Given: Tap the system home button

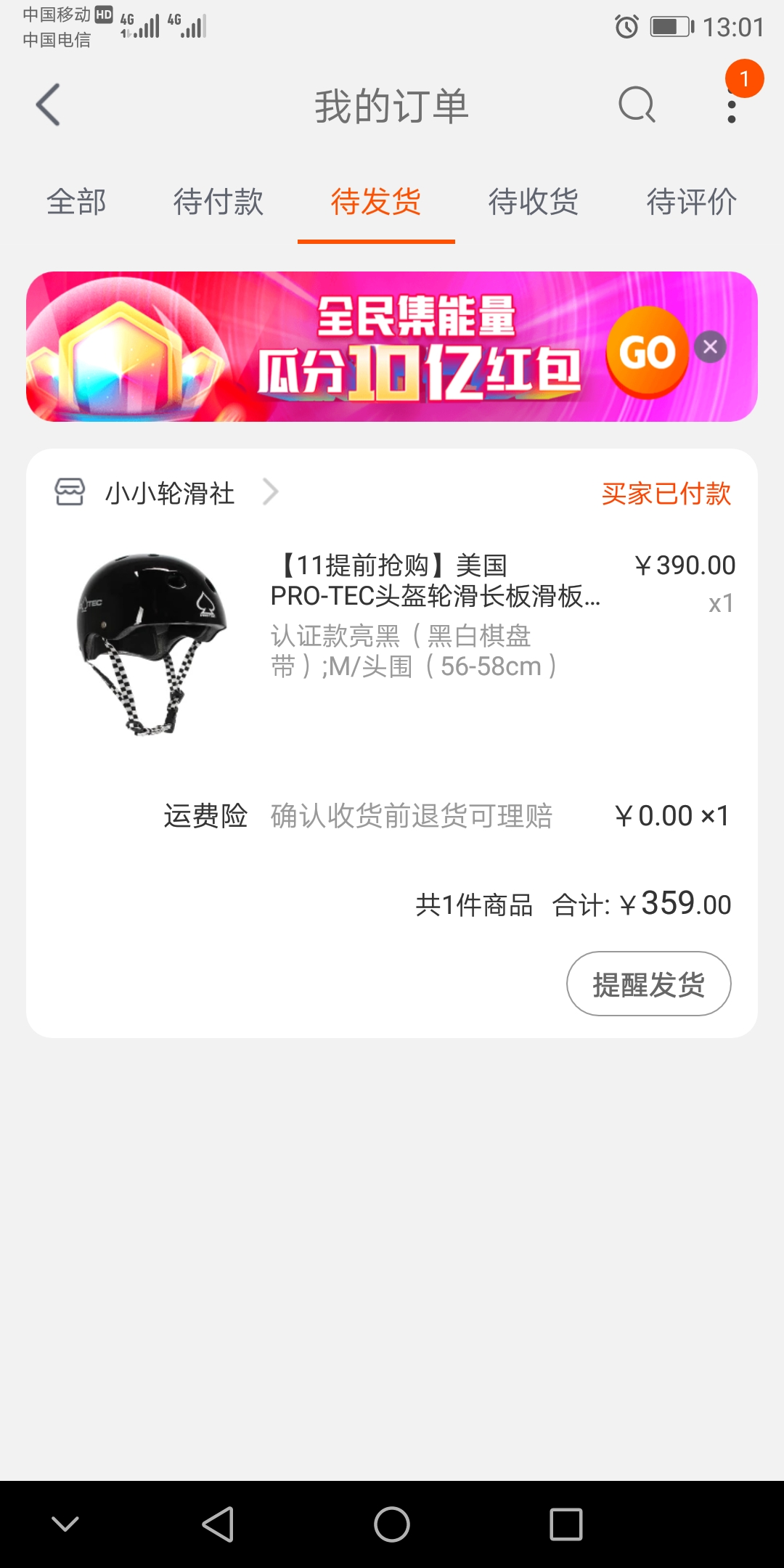Looking at the screenshot, I should point(392,1524).
